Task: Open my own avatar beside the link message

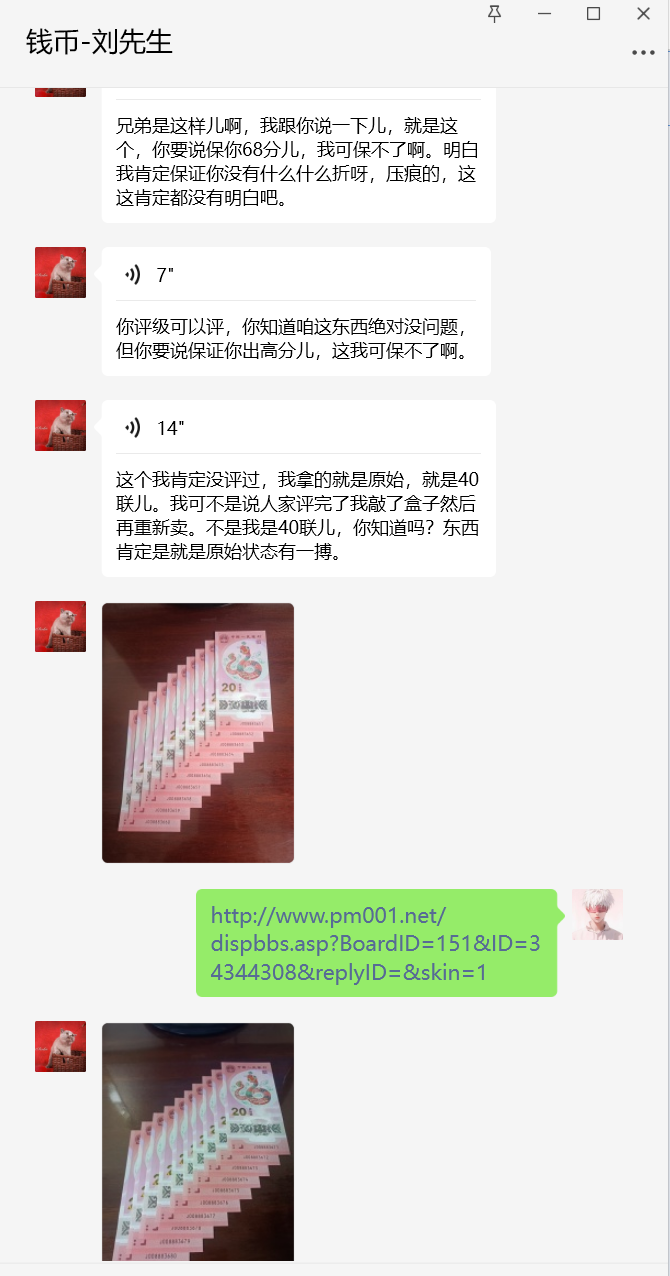Action: [597, 914]
